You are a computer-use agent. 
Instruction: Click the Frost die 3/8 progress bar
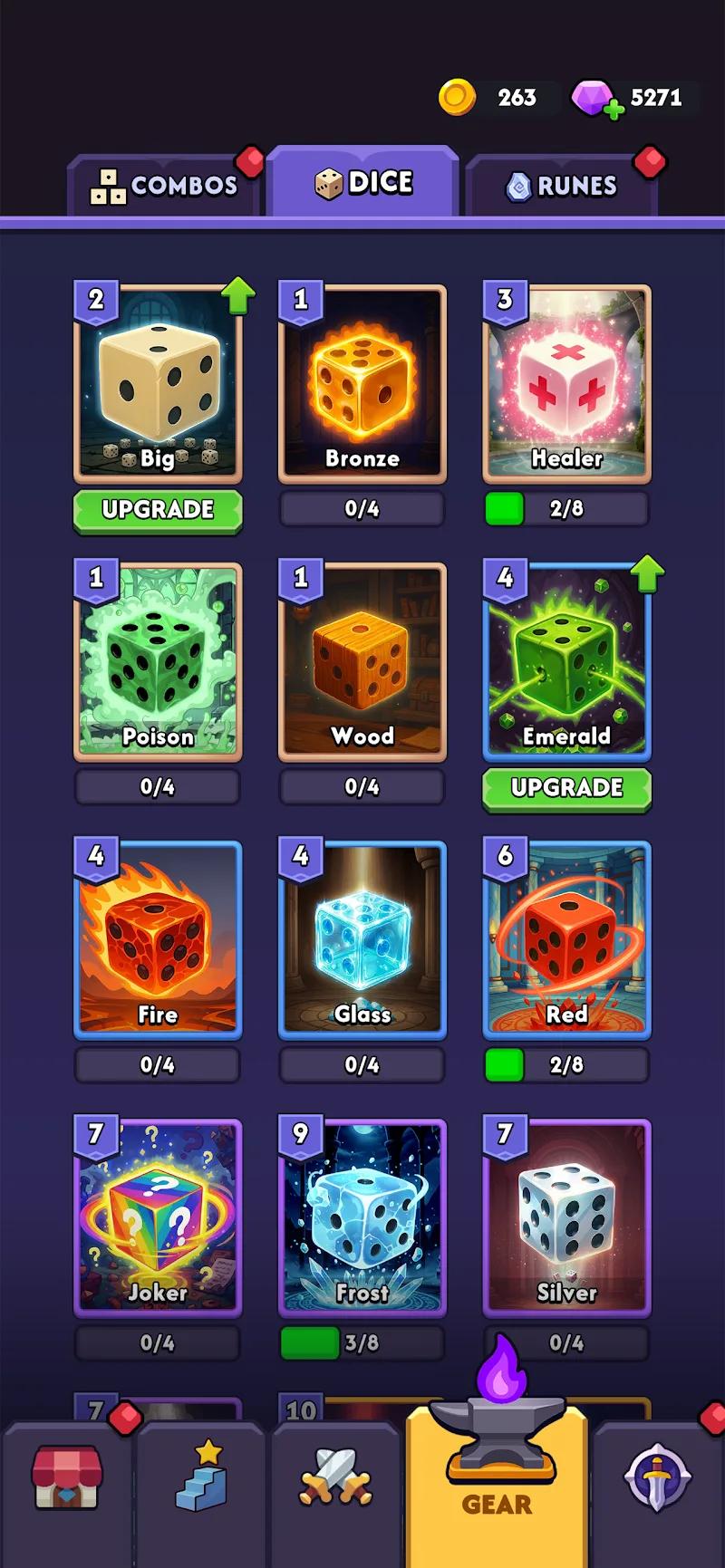point(361,1343)
